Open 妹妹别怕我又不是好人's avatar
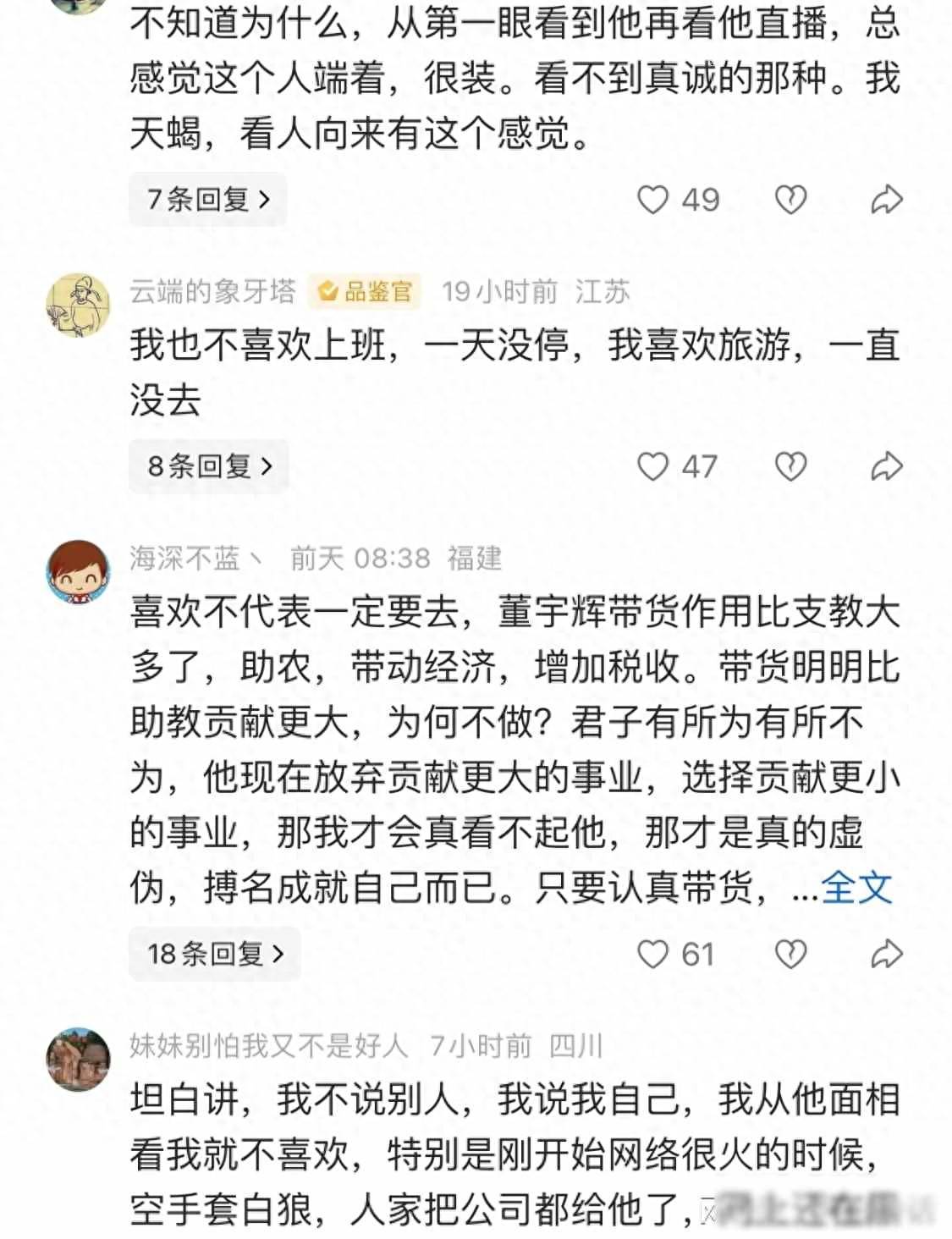This screenshot has width=952, height=1239. (x=78, y=1060)
